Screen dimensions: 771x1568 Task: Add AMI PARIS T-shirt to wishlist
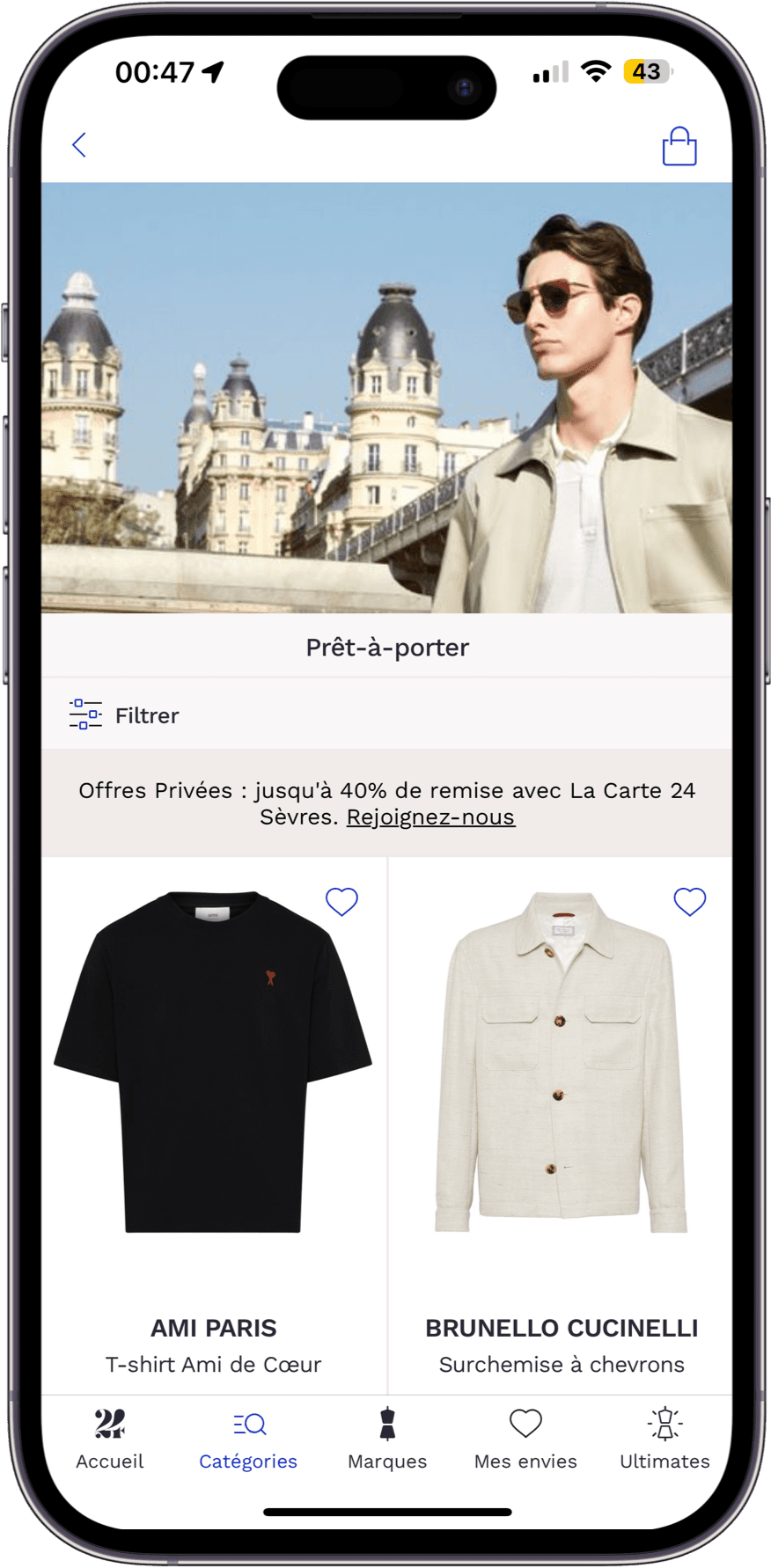coord(341,902)
